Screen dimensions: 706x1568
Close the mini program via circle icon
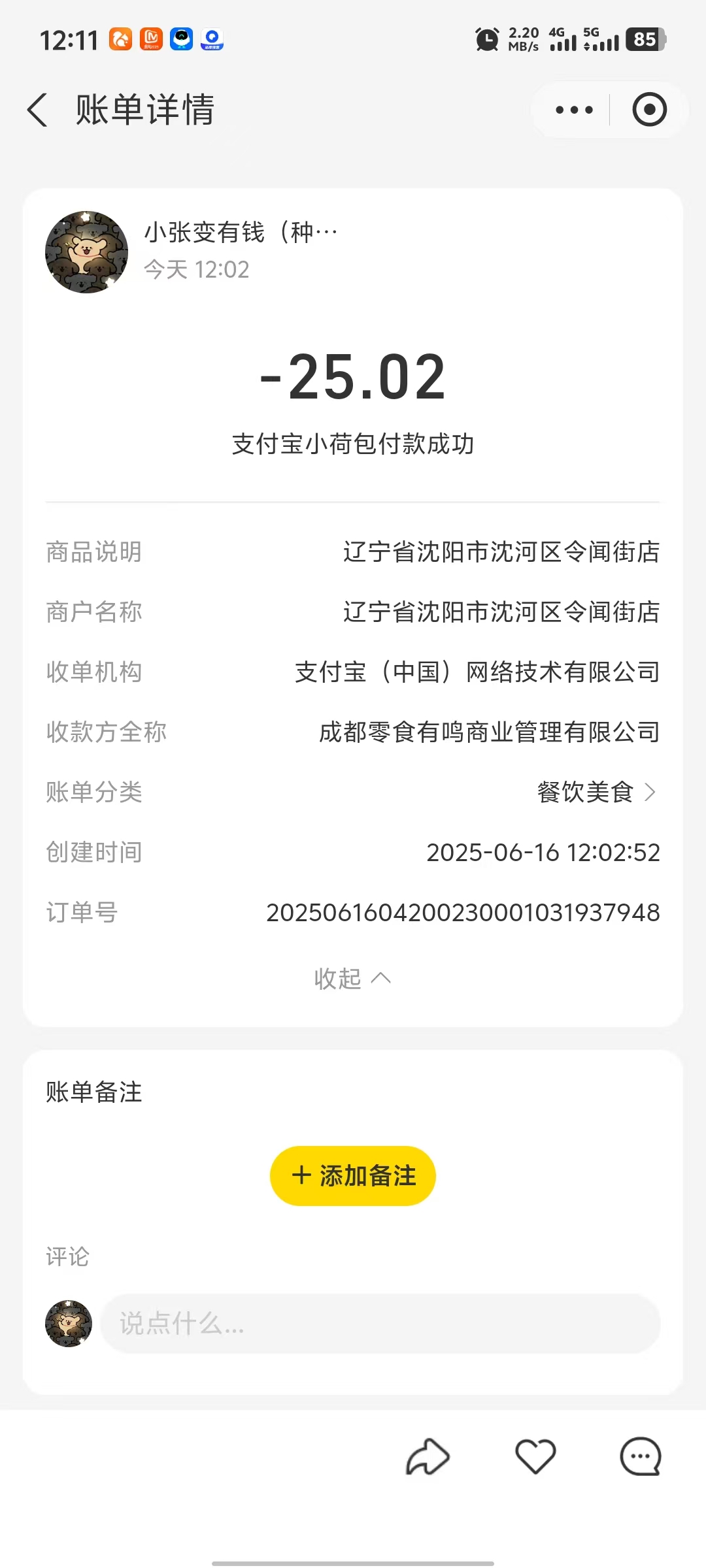649,110
